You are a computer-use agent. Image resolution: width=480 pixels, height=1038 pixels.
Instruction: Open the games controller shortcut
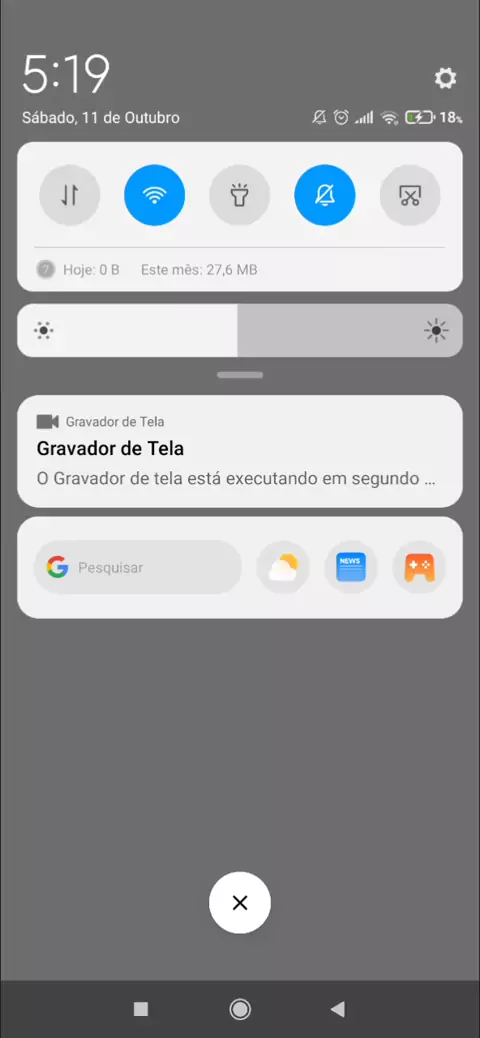coord(419,567)
